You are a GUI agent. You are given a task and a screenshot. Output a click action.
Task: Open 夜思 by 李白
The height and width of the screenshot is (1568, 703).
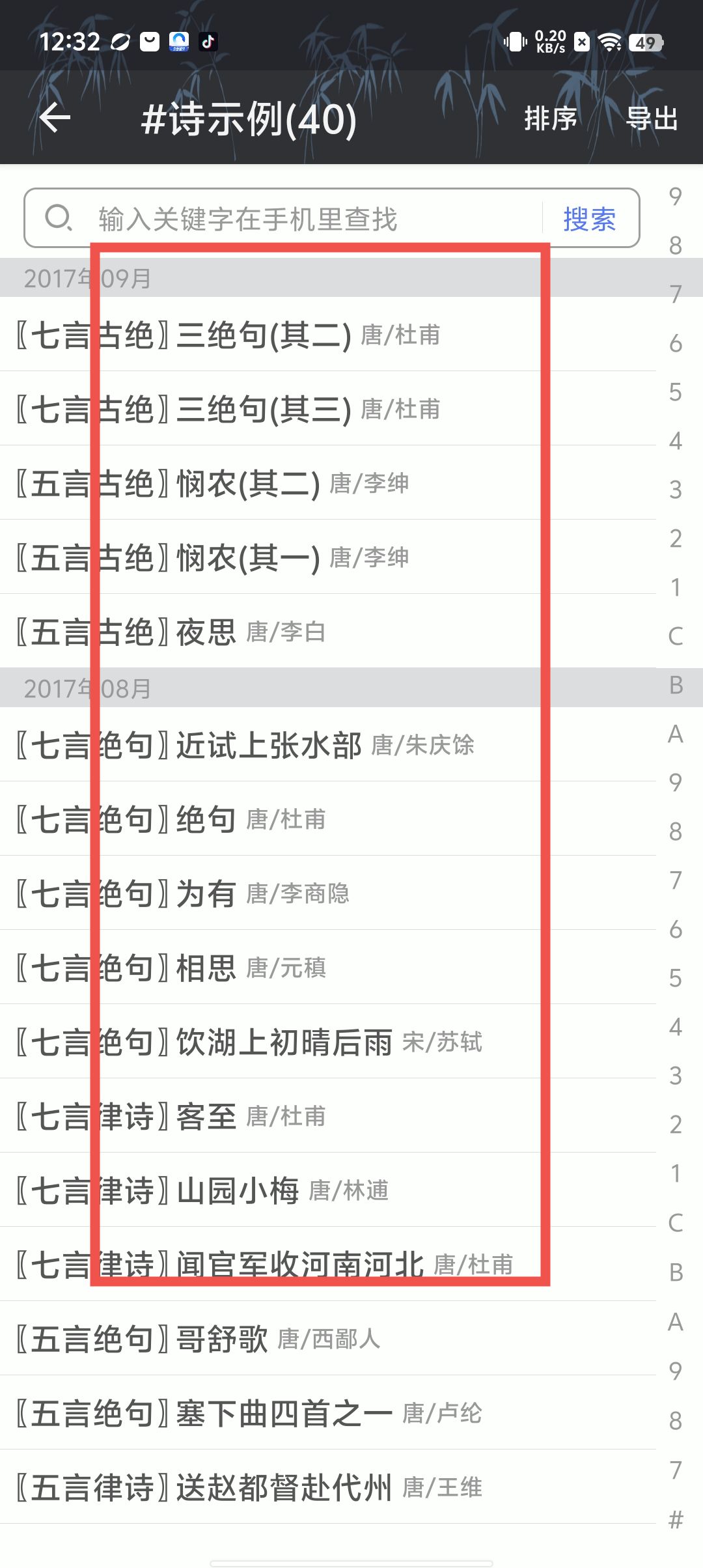point(208,632)
